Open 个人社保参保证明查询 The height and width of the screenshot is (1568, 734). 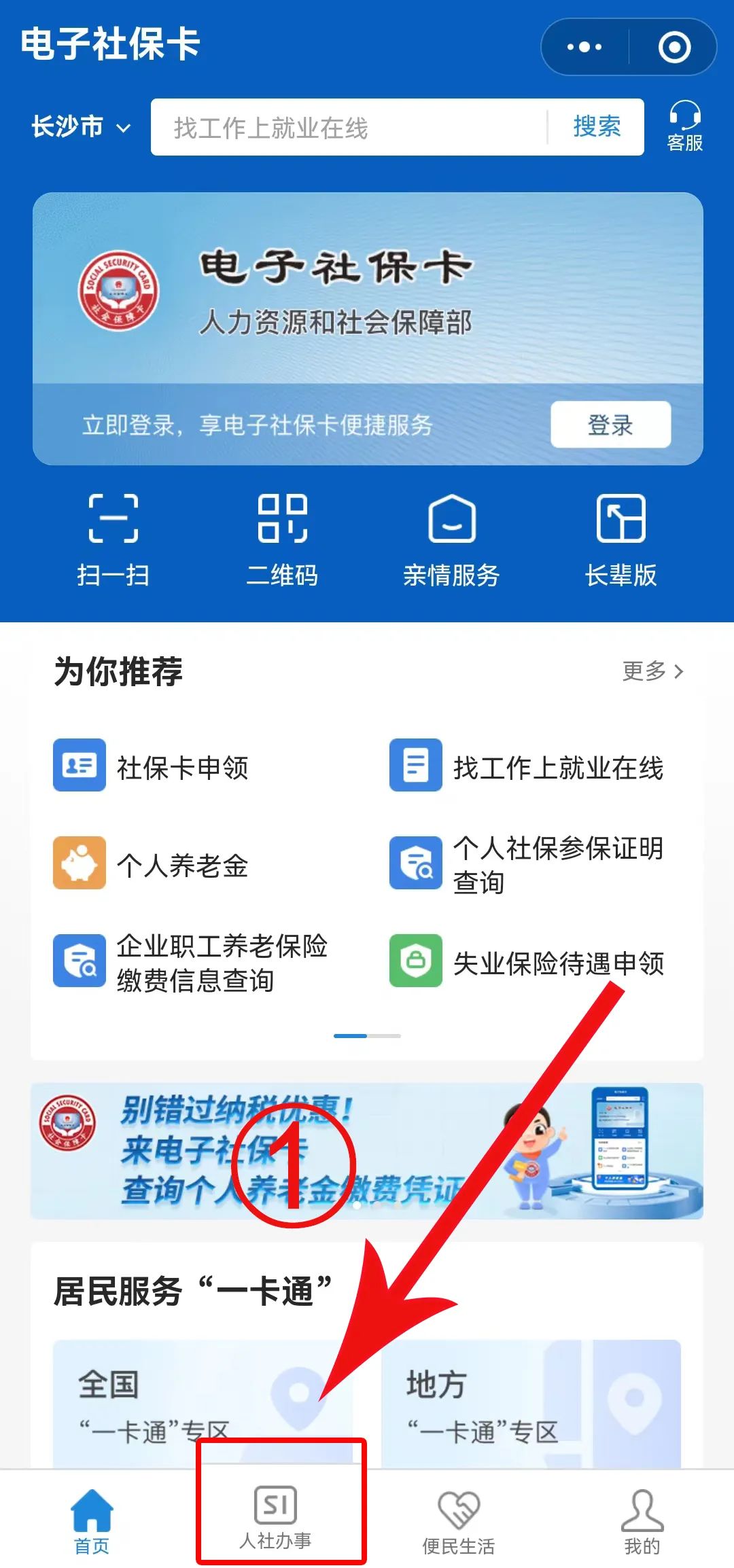(x=527, y=863)
